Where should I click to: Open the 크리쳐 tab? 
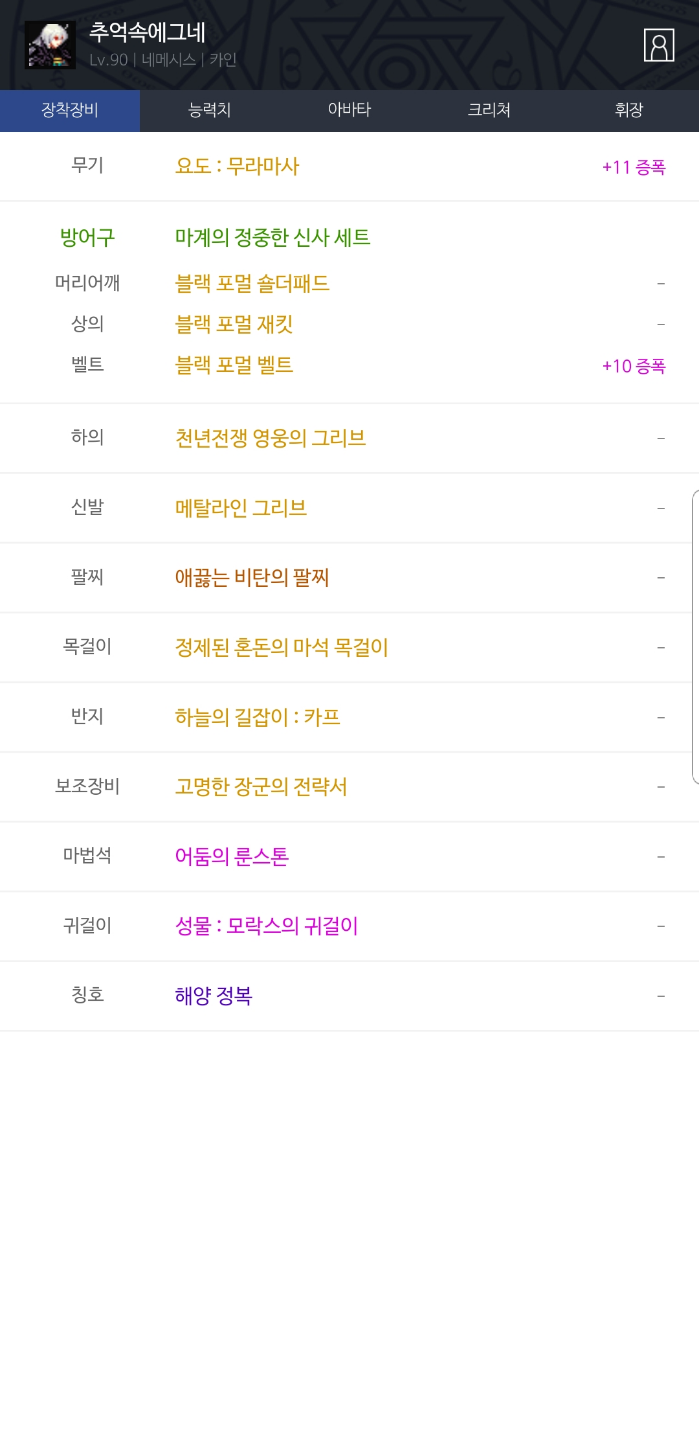(489, 110)
